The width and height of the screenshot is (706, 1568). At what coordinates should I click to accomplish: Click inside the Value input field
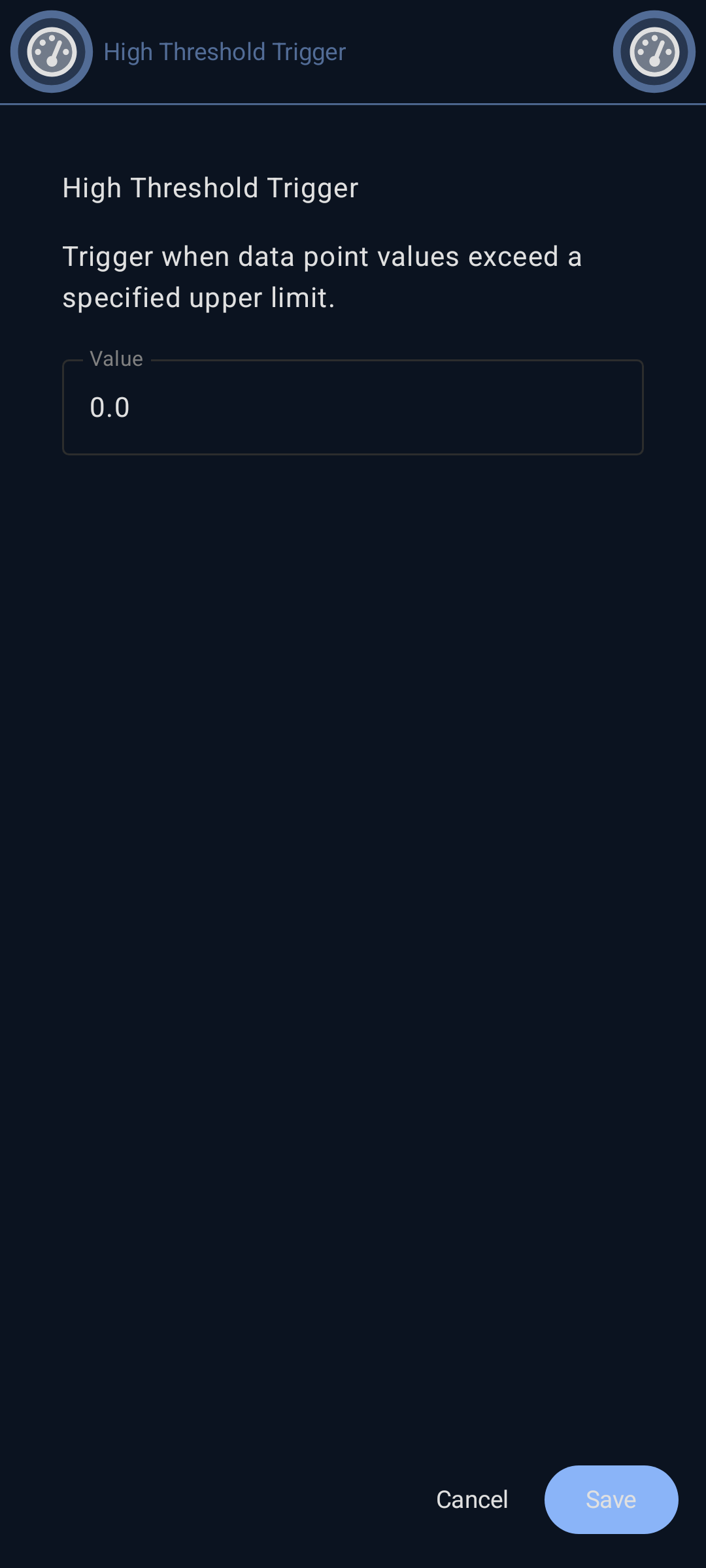[353, 407]
